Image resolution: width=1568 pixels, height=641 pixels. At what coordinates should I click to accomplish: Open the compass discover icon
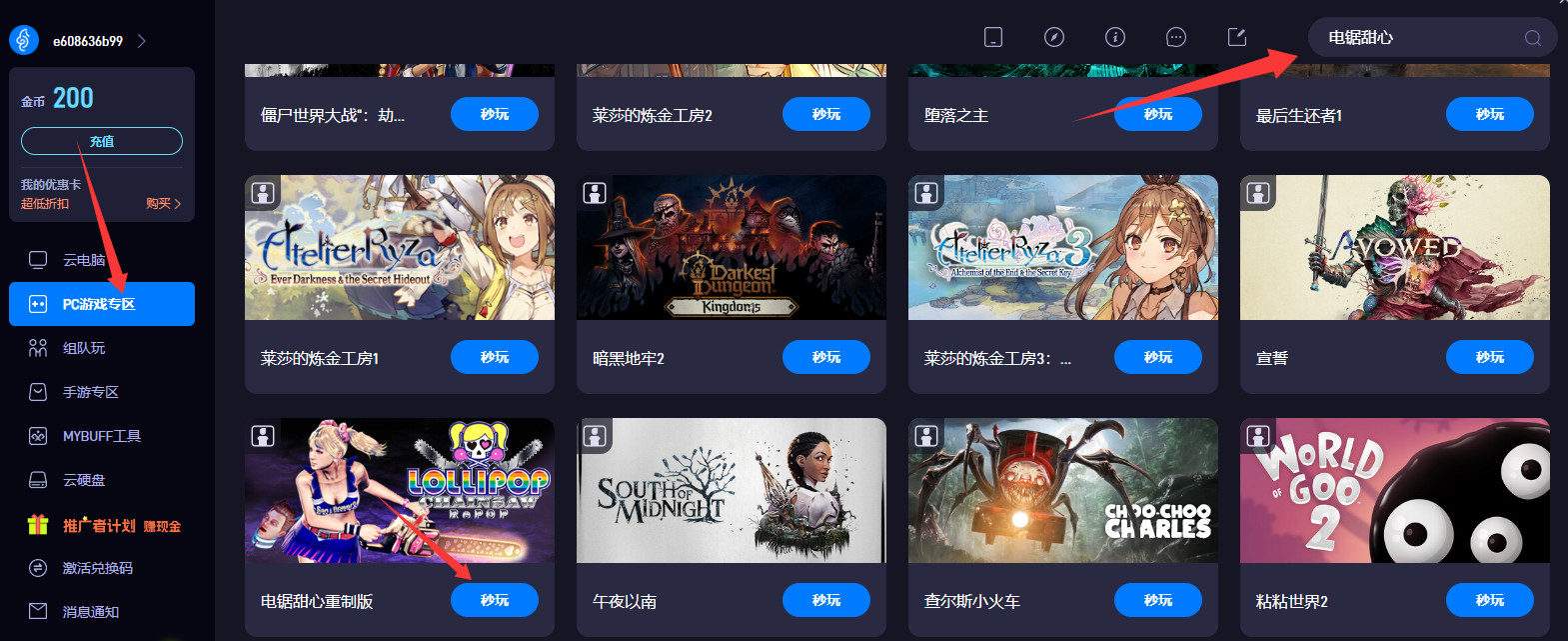coord(1053,38)
